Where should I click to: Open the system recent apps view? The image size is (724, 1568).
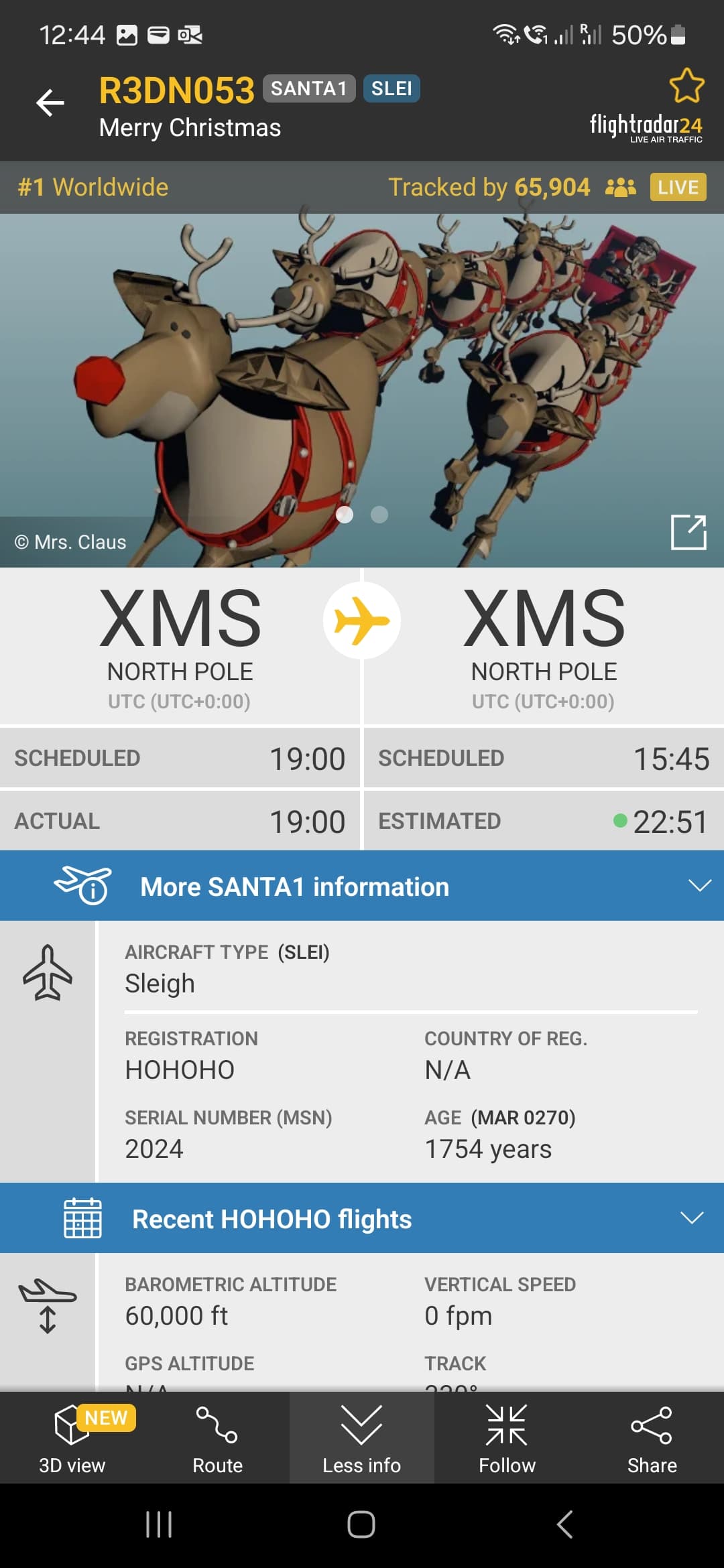159,1524
